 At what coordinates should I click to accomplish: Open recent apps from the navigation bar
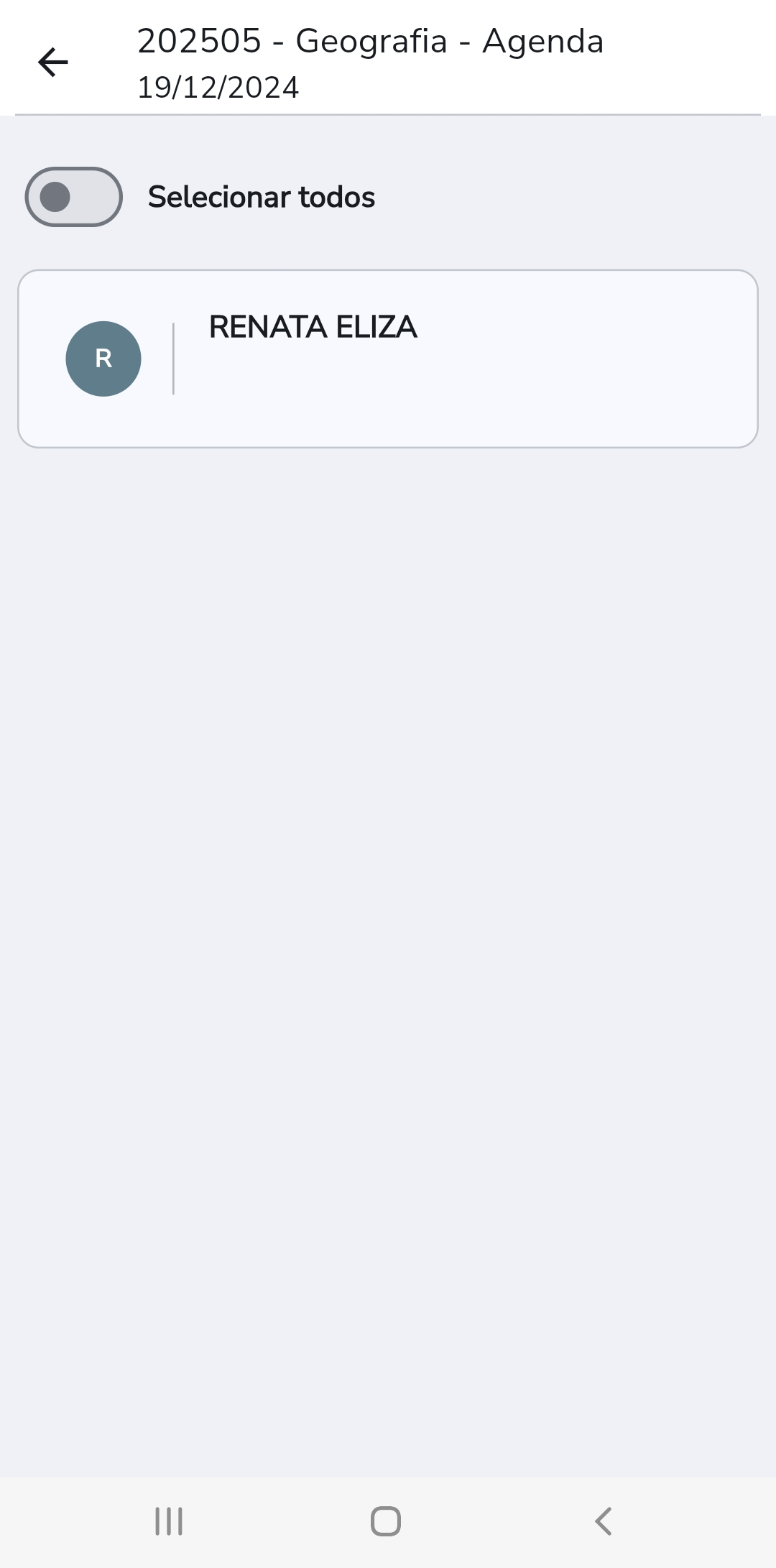click(x=169, y=1521)
